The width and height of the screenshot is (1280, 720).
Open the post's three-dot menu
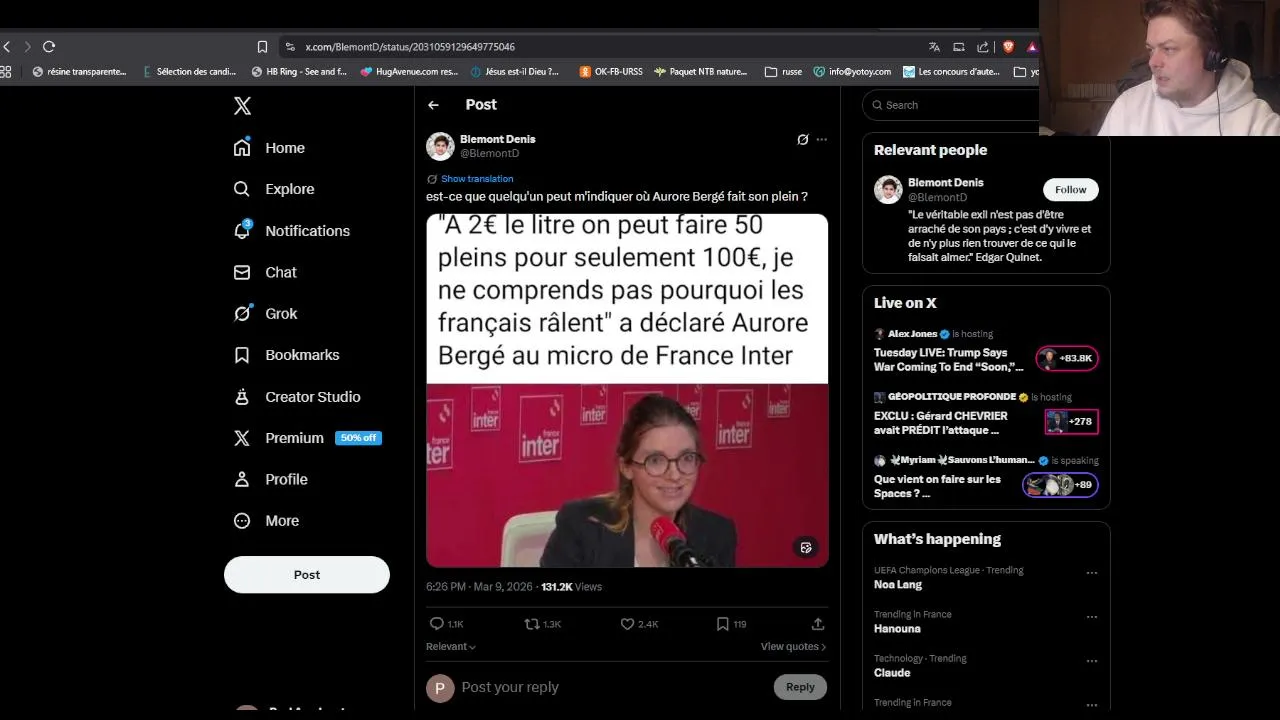click(821, 140)
